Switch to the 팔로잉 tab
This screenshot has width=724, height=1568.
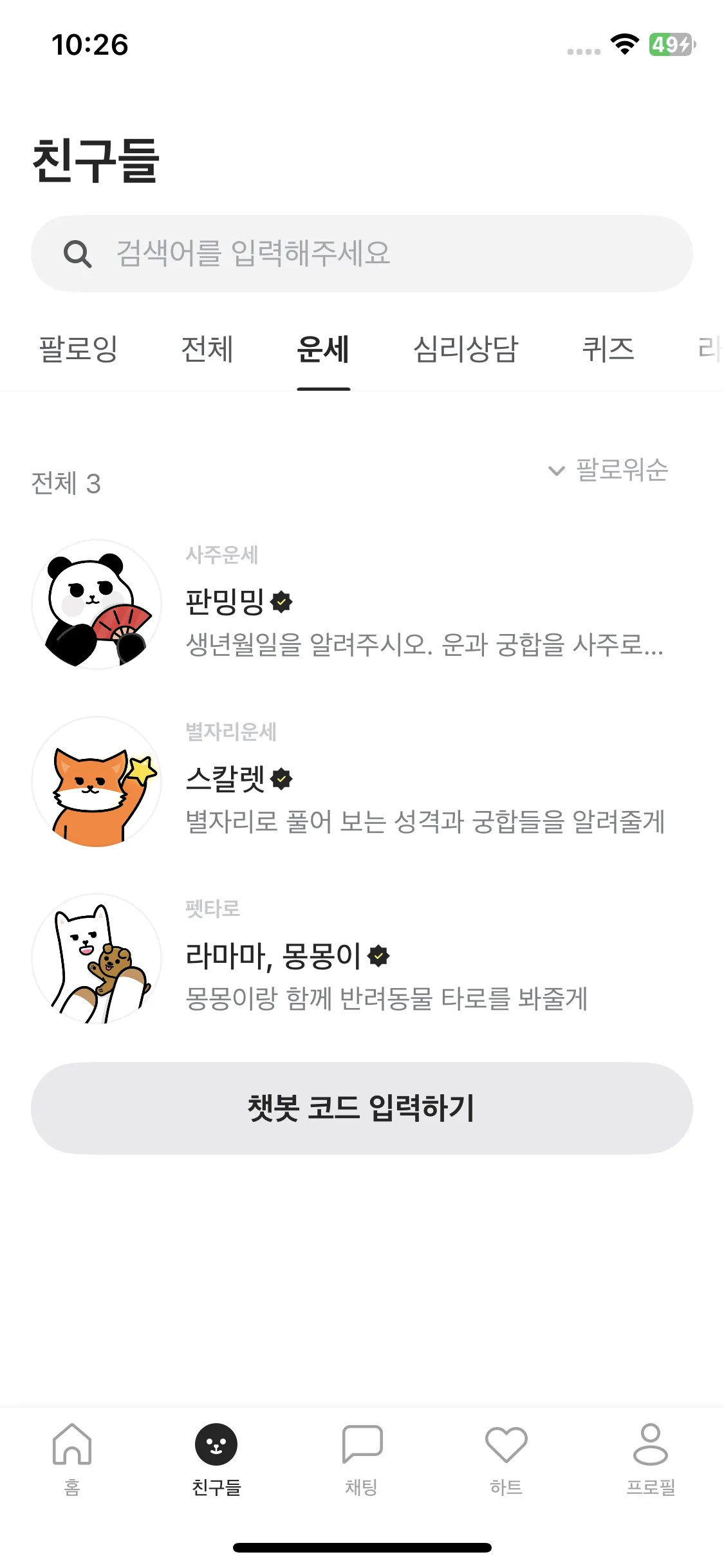(x=79, y=350)
